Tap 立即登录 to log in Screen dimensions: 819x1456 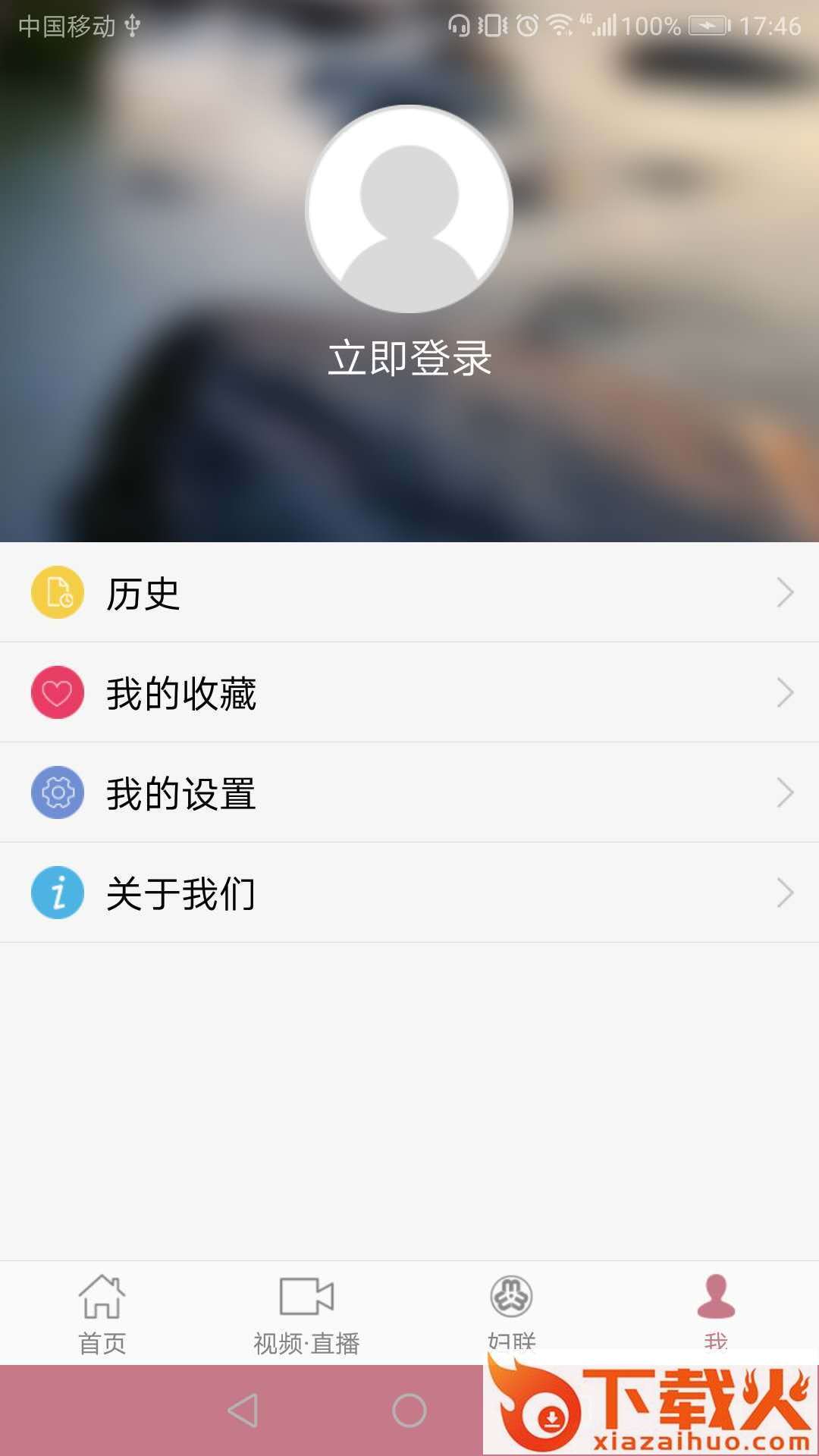(x=409, y=358)
